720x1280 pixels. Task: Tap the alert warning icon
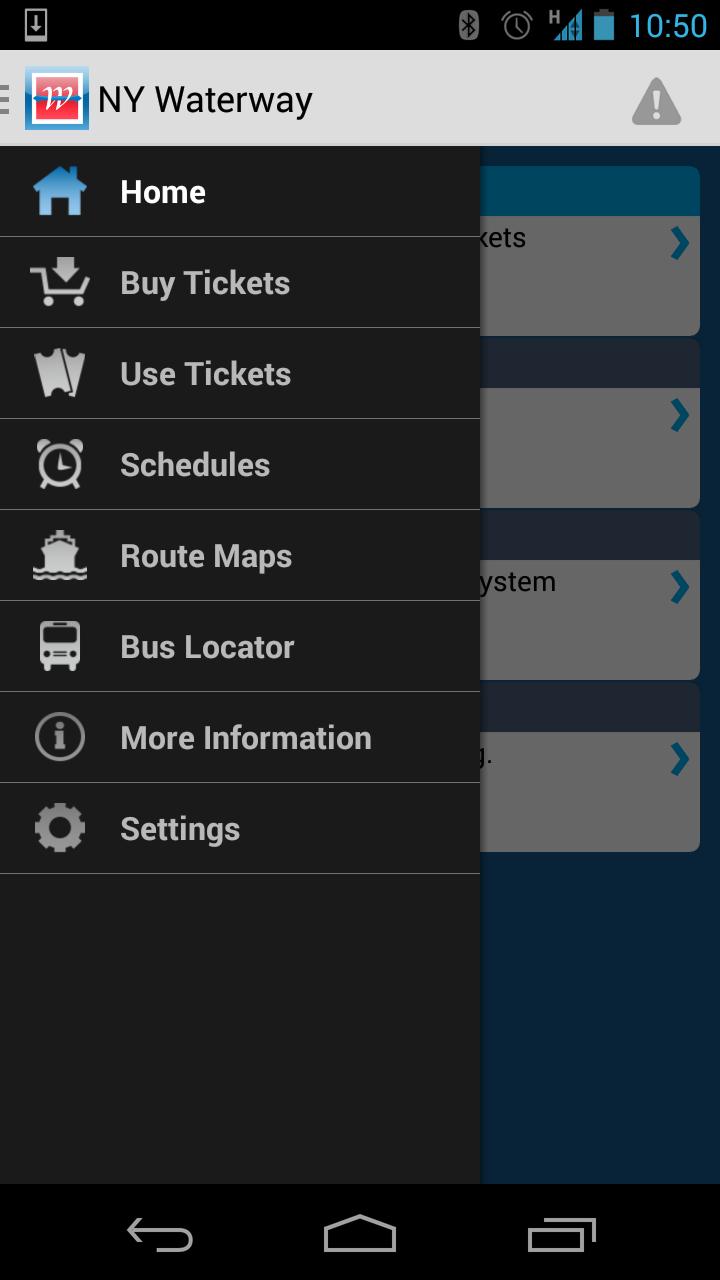[x=656, y=100]
